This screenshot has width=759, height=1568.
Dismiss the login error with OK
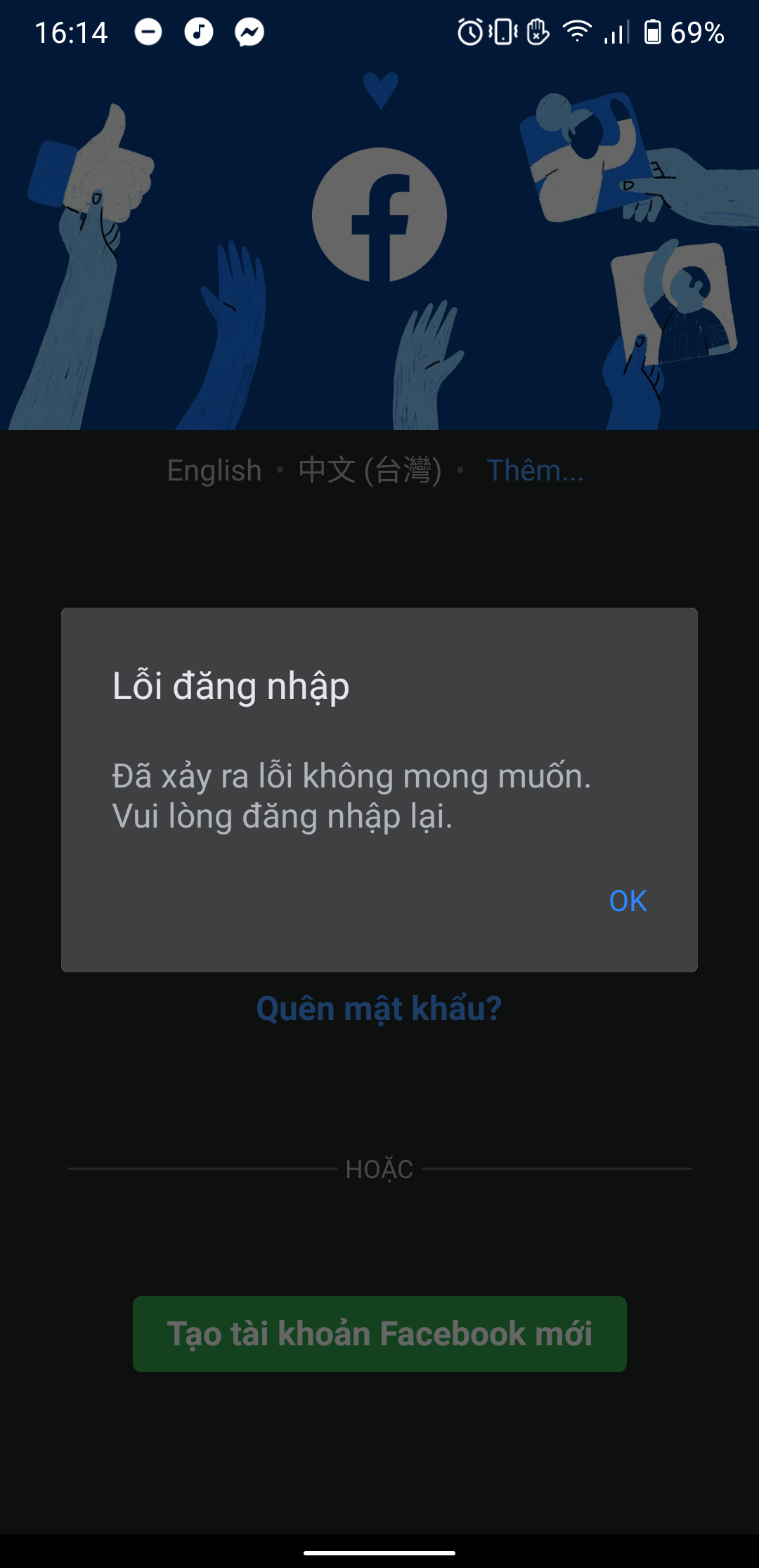[628, 901]
